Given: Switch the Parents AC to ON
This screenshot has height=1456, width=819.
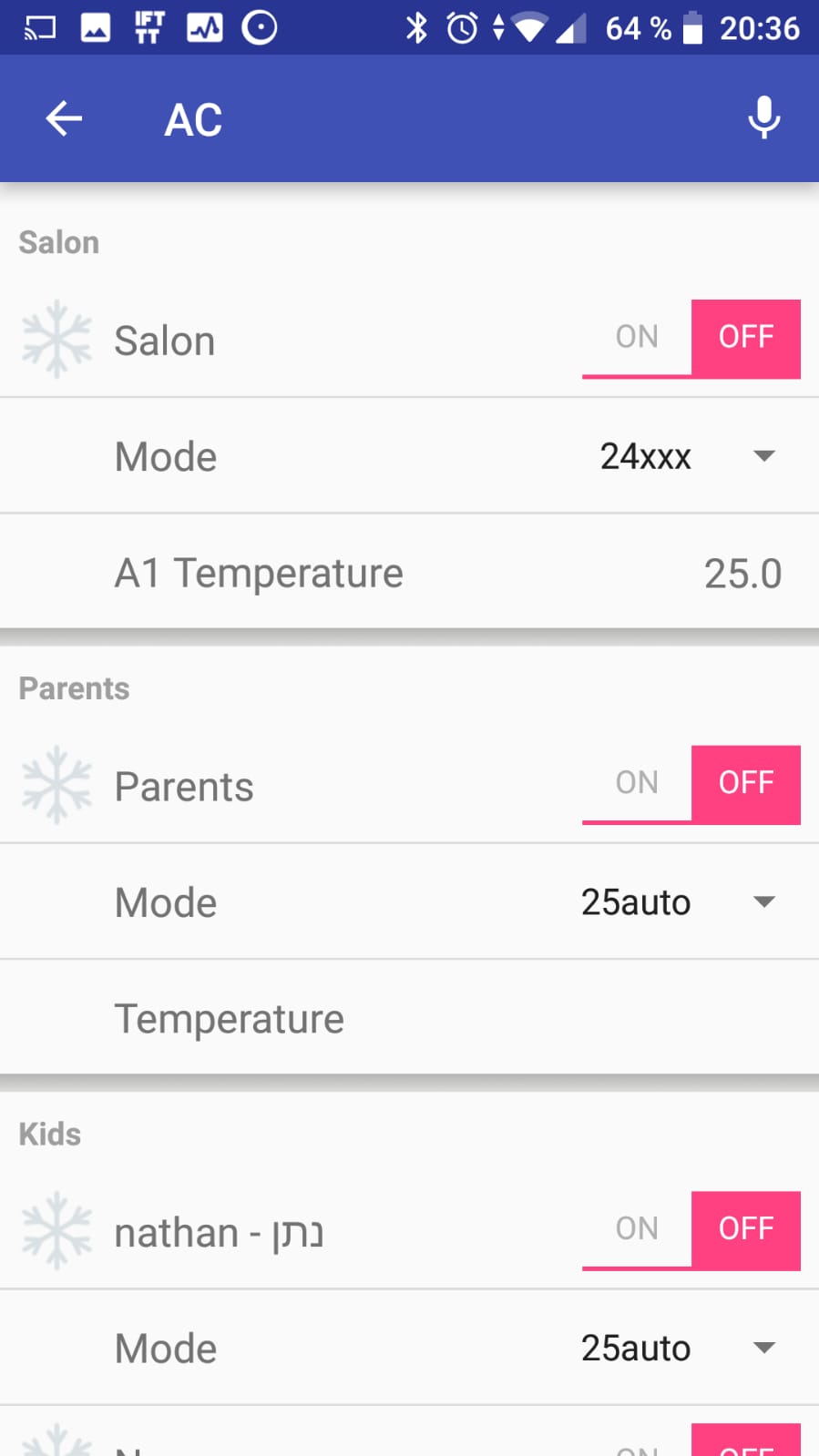Looking at the screenshot, I should pos(636,782).
